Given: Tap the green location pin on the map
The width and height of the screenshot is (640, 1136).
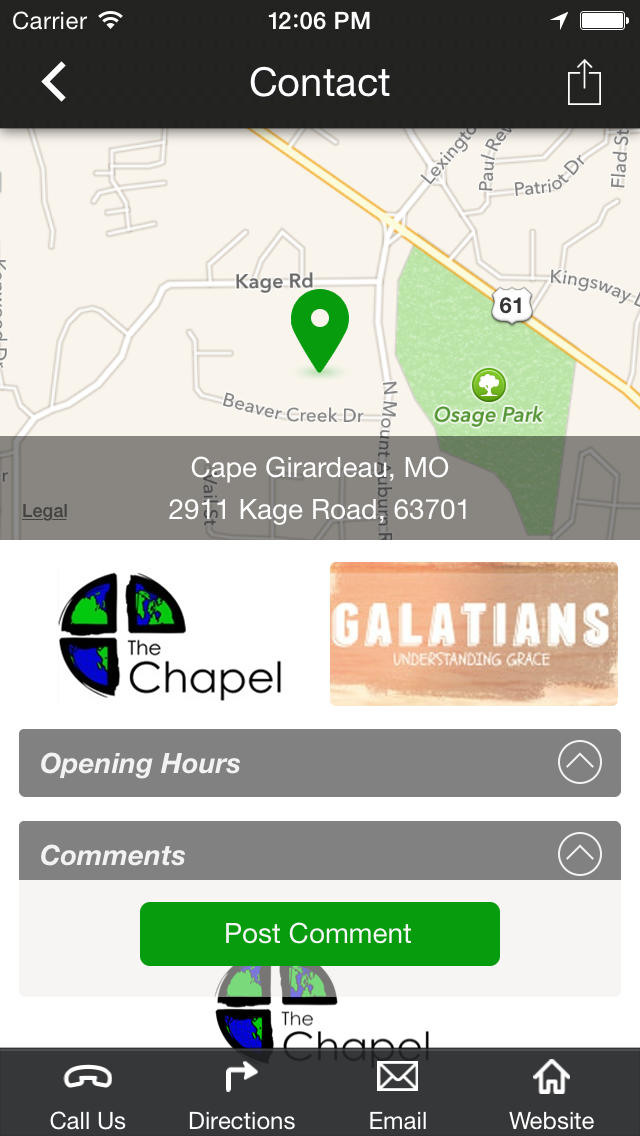Looking at the screenshot, I should (x=320, y=330).
